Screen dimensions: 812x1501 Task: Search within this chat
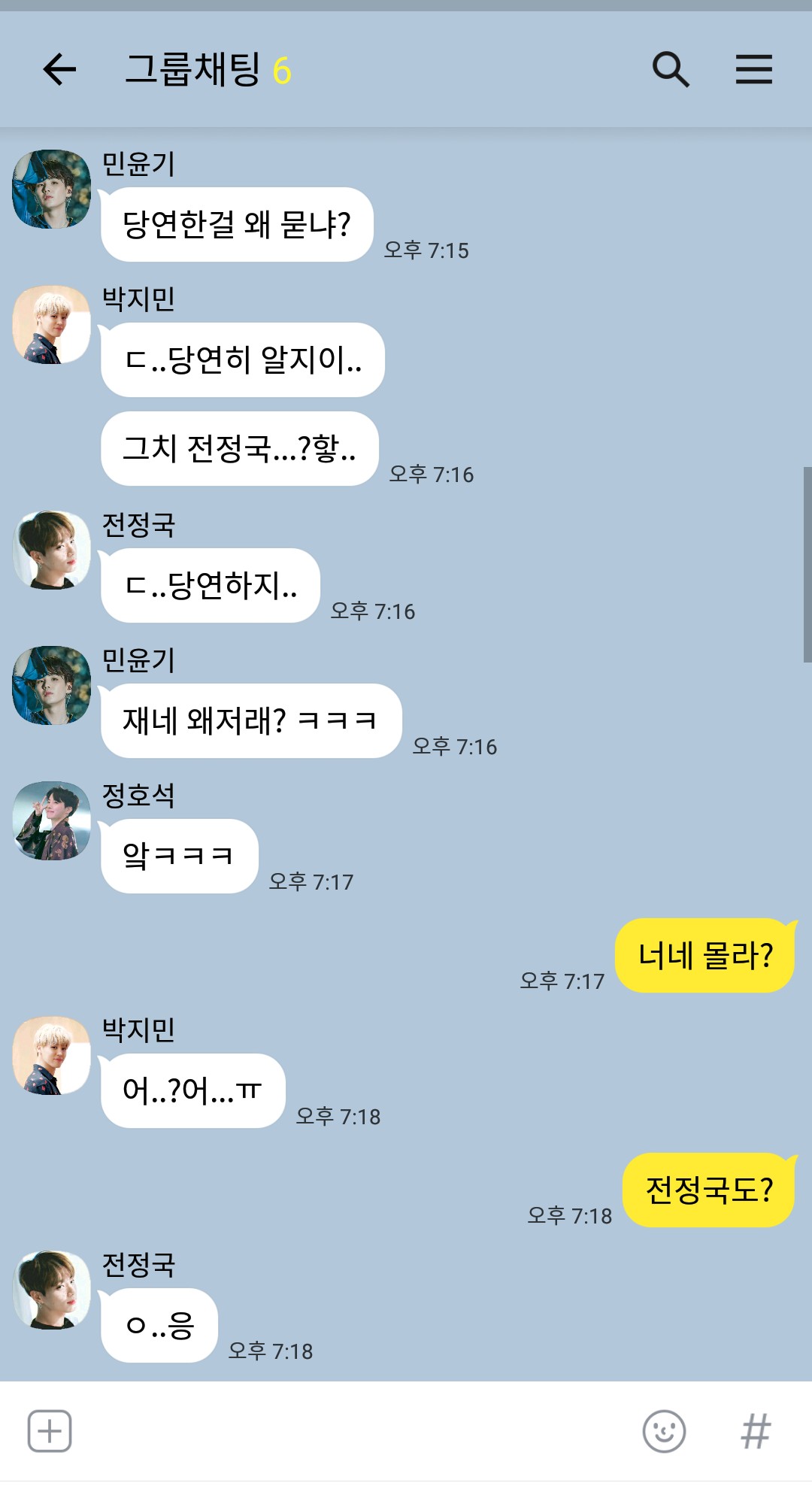pyautogui.click(x=671, y=70)
